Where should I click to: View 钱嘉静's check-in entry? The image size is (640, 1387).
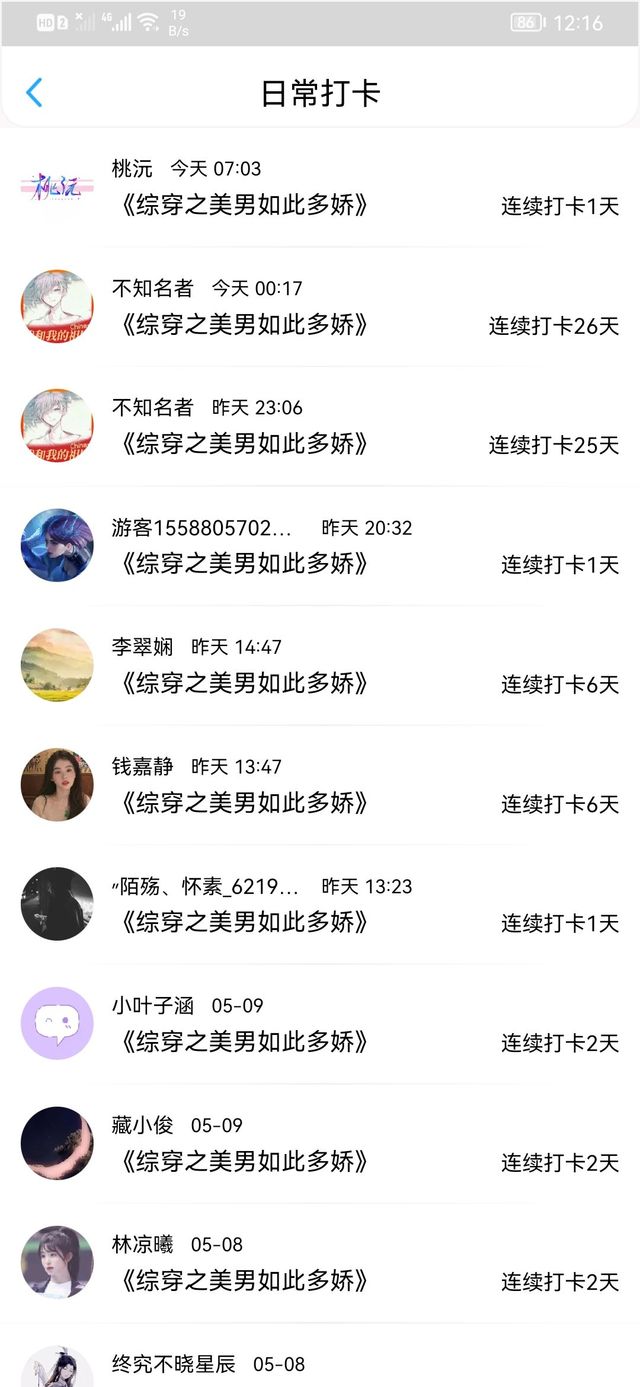tap(320, 785)
